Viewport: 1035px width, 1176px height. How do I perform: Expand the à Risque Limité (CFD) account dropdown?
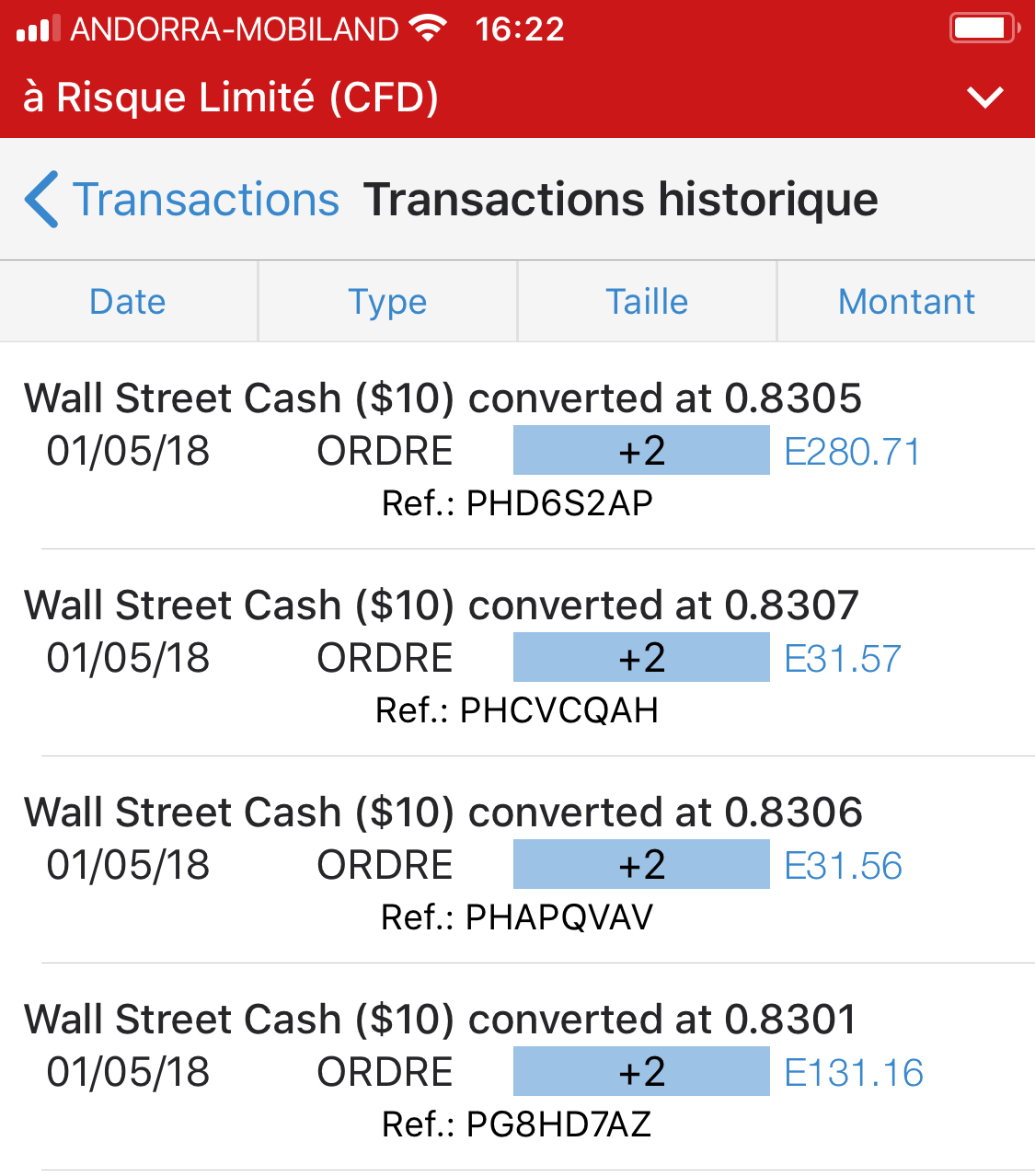(x=984, y=98)
